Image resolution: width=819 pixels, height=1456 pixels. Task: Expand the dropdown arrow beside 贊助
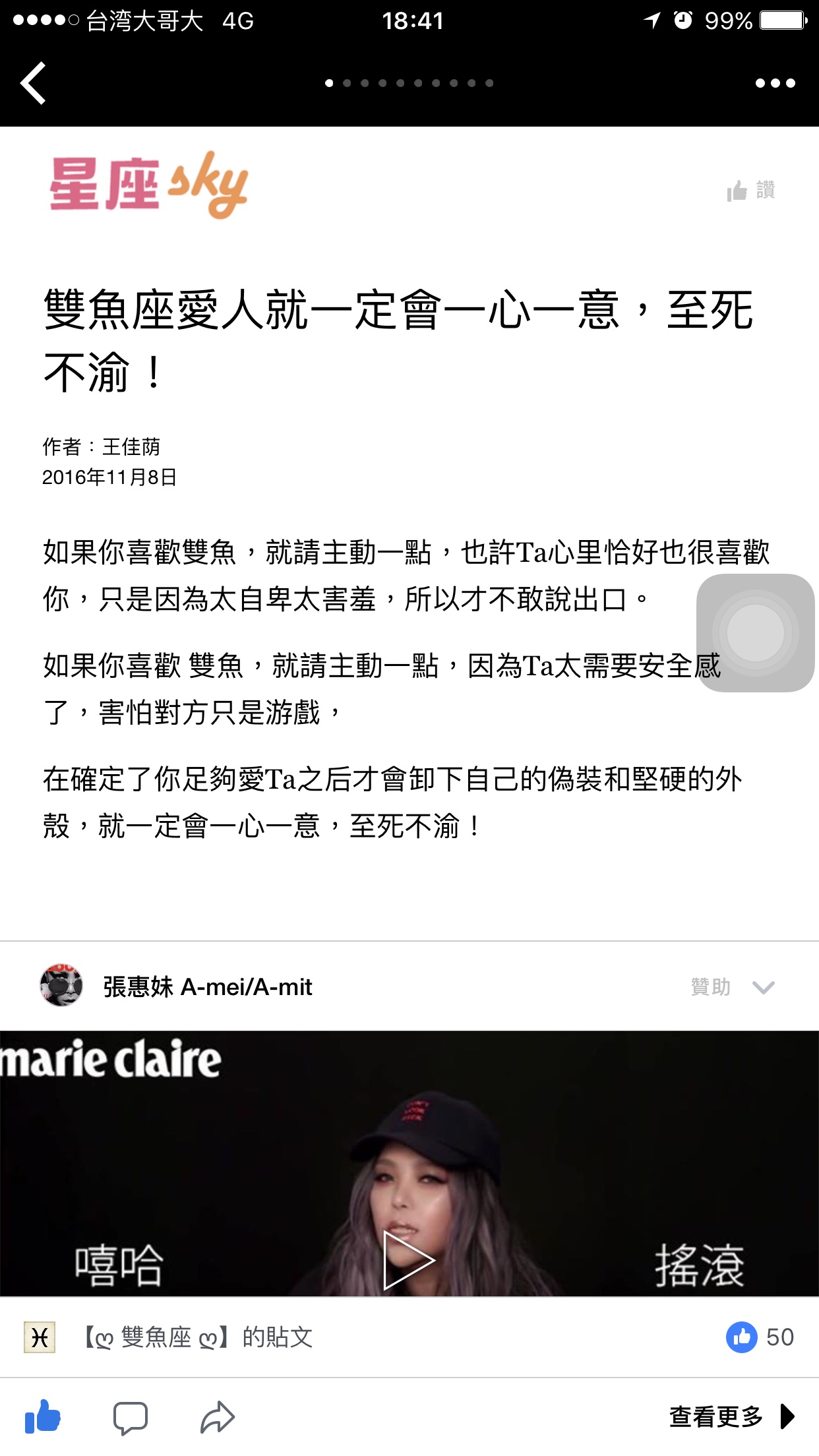(763, 987)
